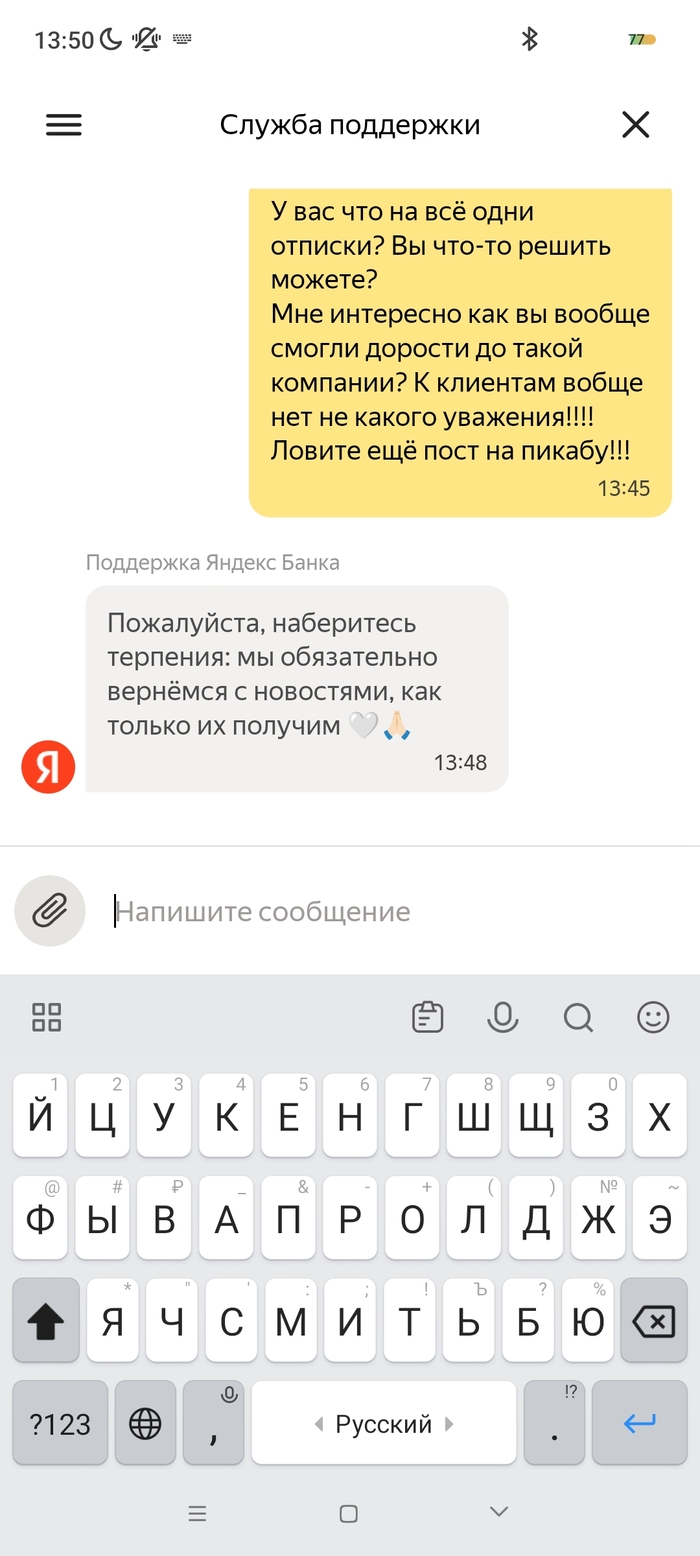This screenshot has height=1556, width=700.
Task: Open the keyboard tools grid
Action: [47, 1017]
